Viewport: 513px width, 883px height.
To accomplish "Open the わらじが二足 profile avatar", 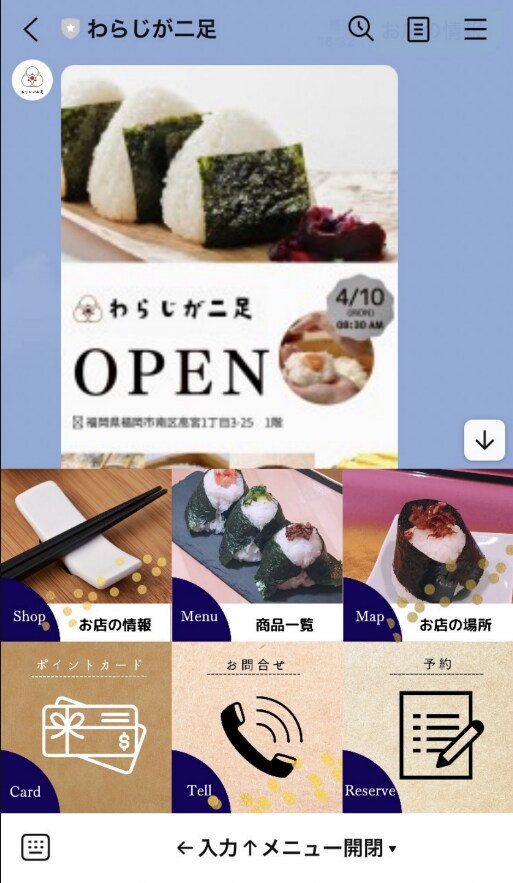I will pos(32,80).
